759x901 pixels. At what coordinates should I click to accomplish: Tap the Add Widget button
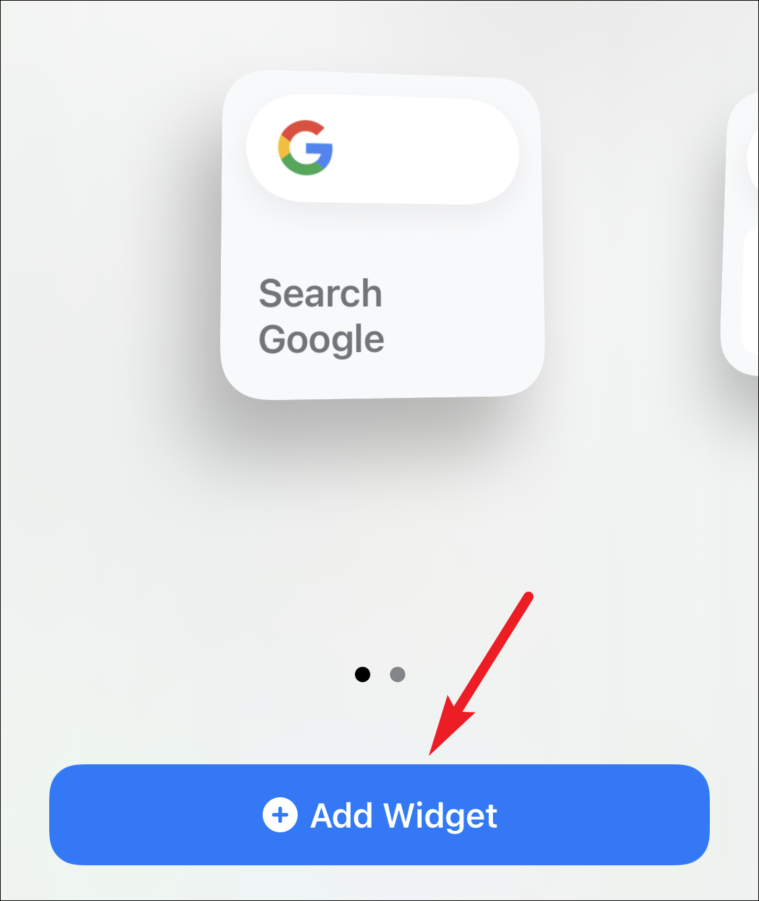click(379, 815)
